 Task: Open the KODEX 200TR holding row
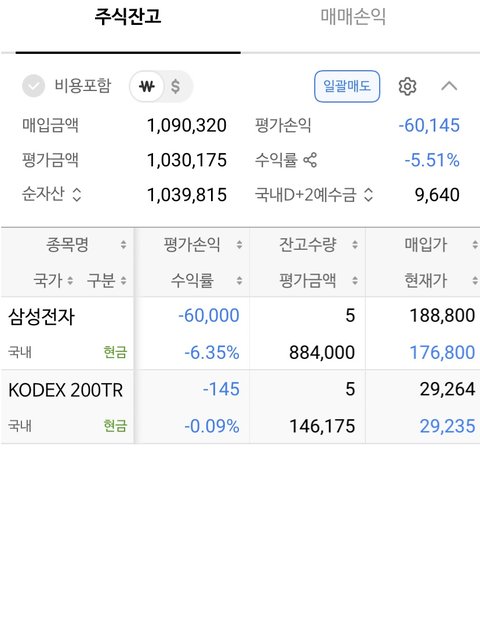241,407
